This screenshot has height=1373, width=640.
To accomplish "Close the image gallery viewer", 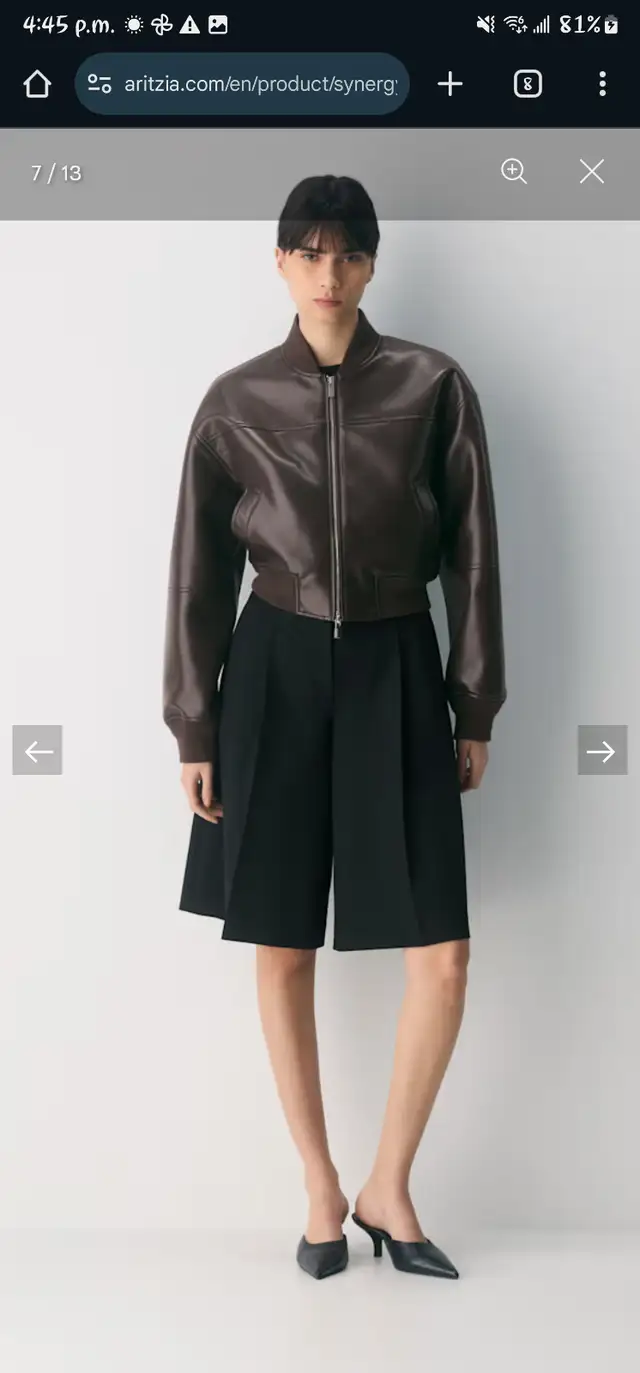I will click(592, 171).
